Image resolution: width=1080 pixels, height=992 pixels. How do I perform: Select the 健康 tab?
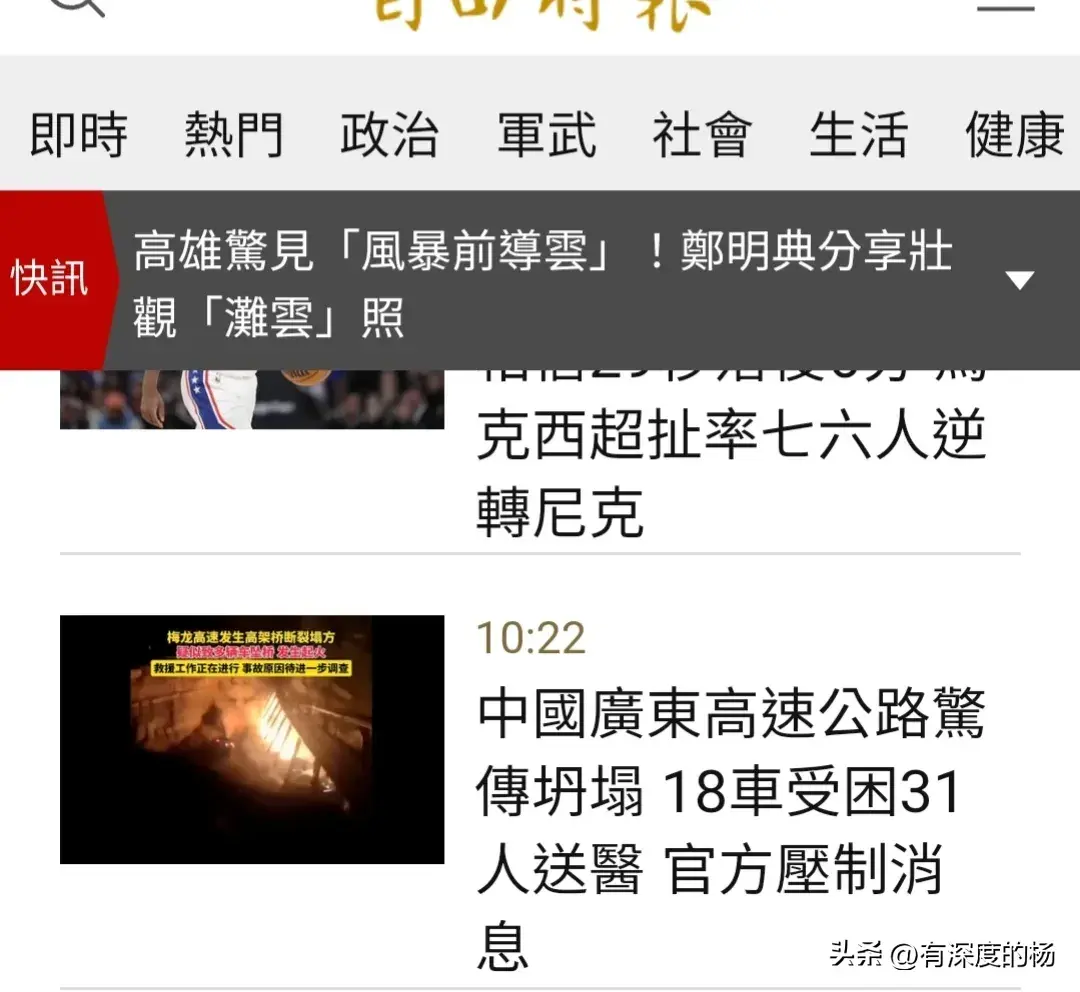[1014, 135]
